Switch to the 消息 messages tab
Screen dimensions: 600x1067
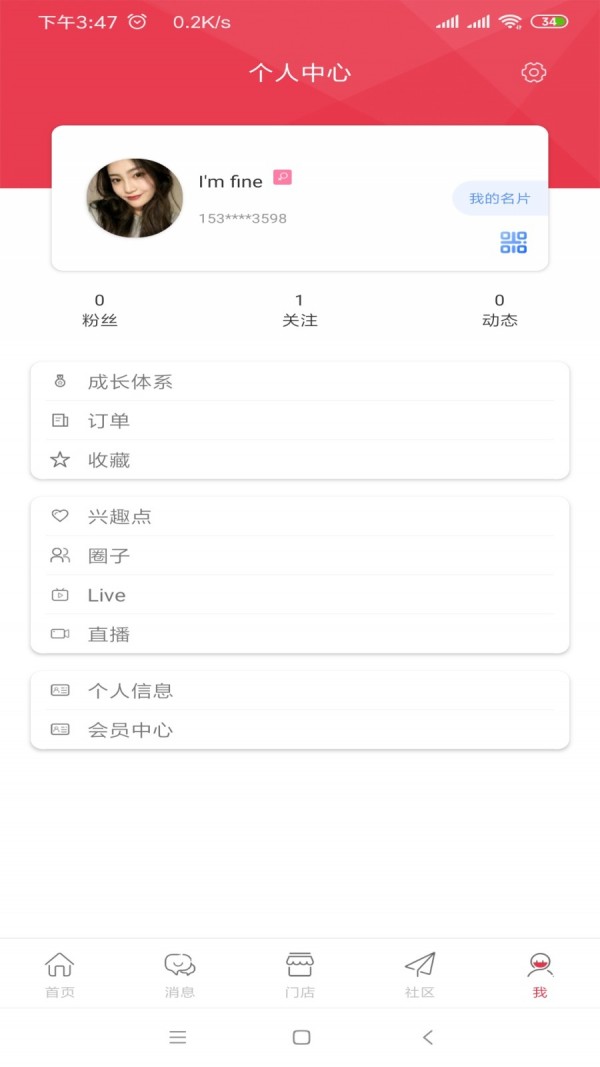tap(180, 974)
